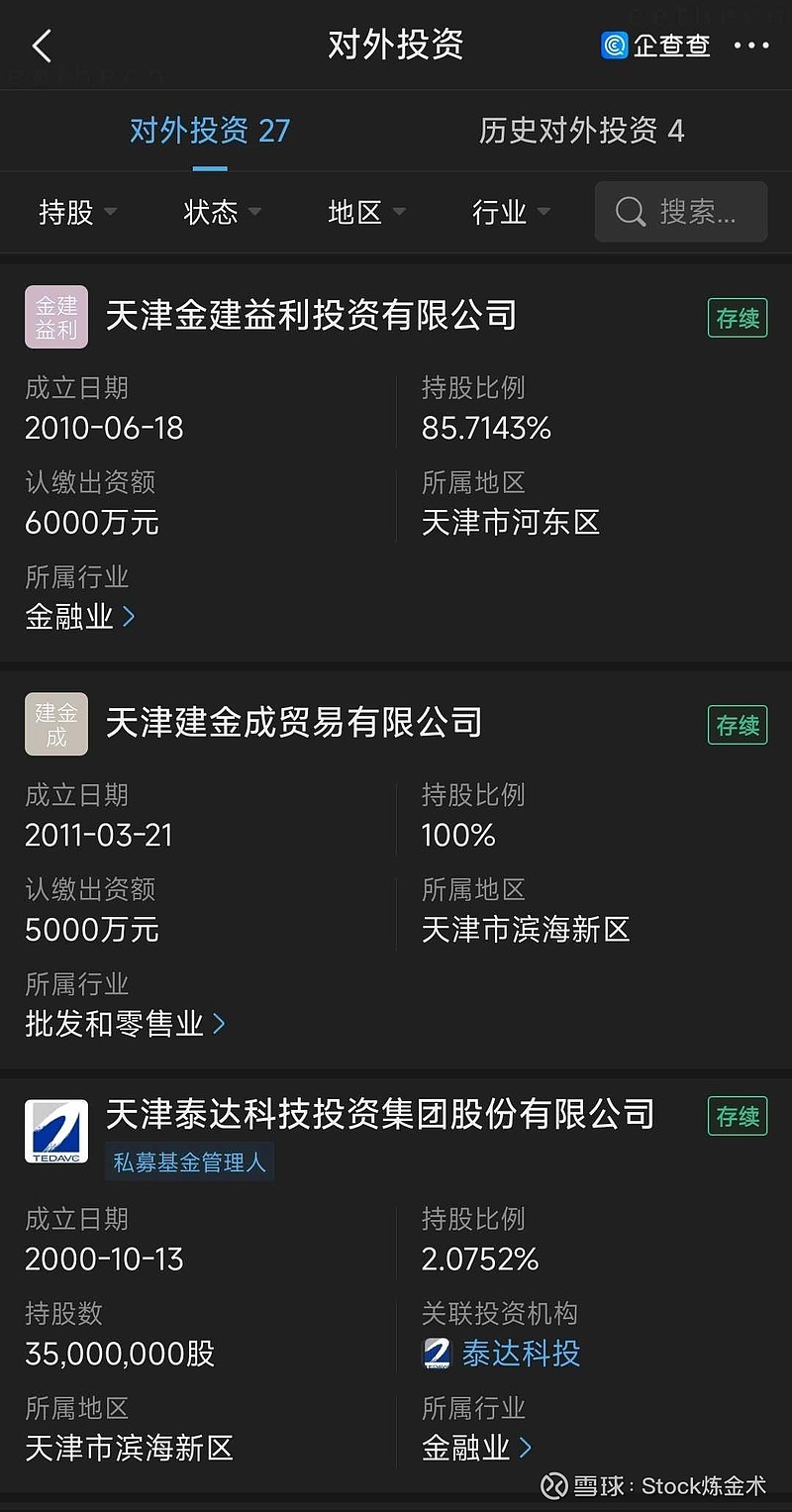
Task: Open the more options menu (three dots)
Action: (x=752, y=46)
